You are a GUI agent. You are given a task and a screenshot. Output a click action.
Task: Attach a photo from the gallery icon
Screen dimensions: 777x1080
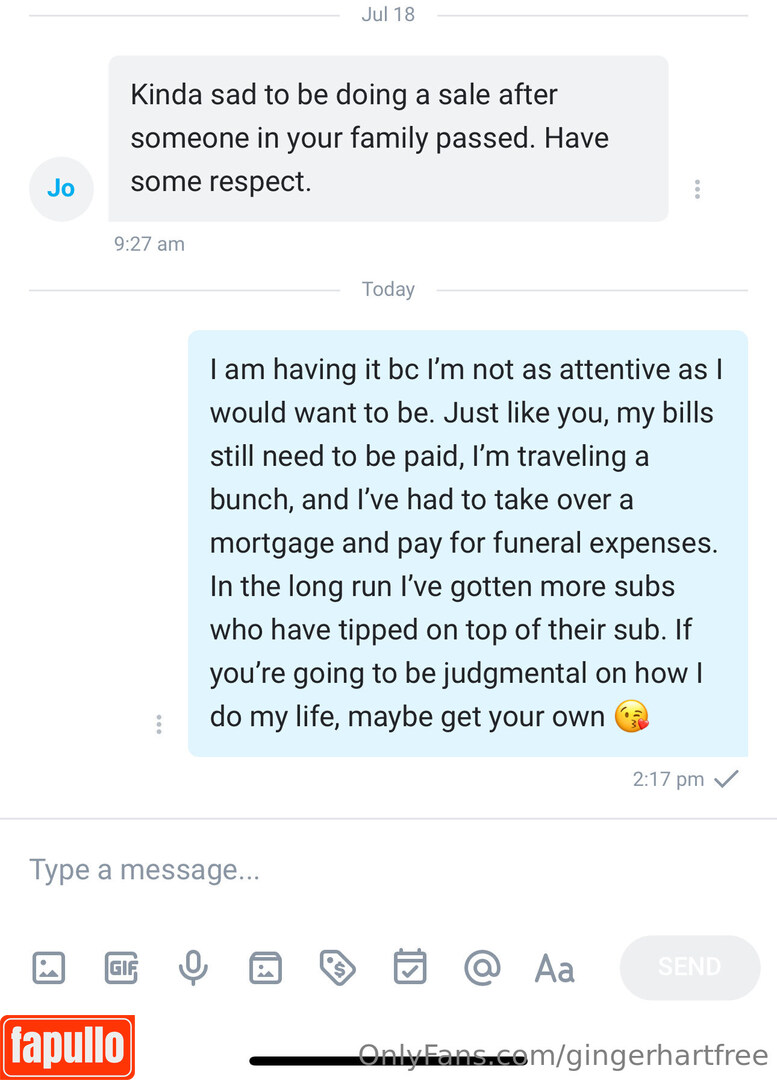click(49, 968)
